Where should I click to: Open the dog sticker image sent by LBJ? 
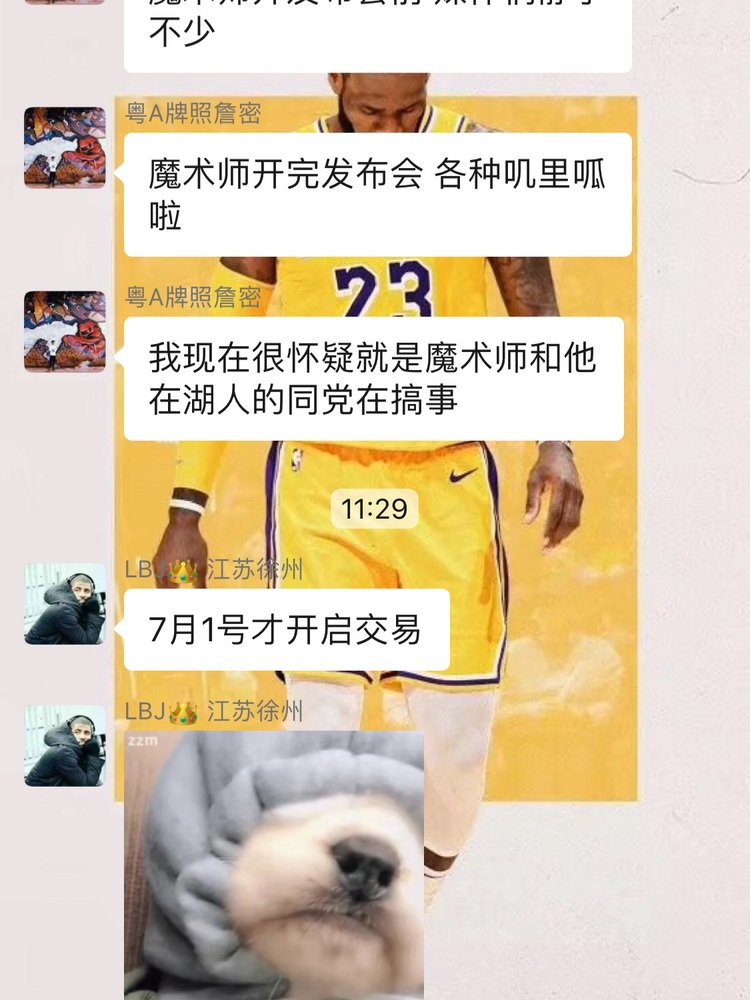[274, 864]
